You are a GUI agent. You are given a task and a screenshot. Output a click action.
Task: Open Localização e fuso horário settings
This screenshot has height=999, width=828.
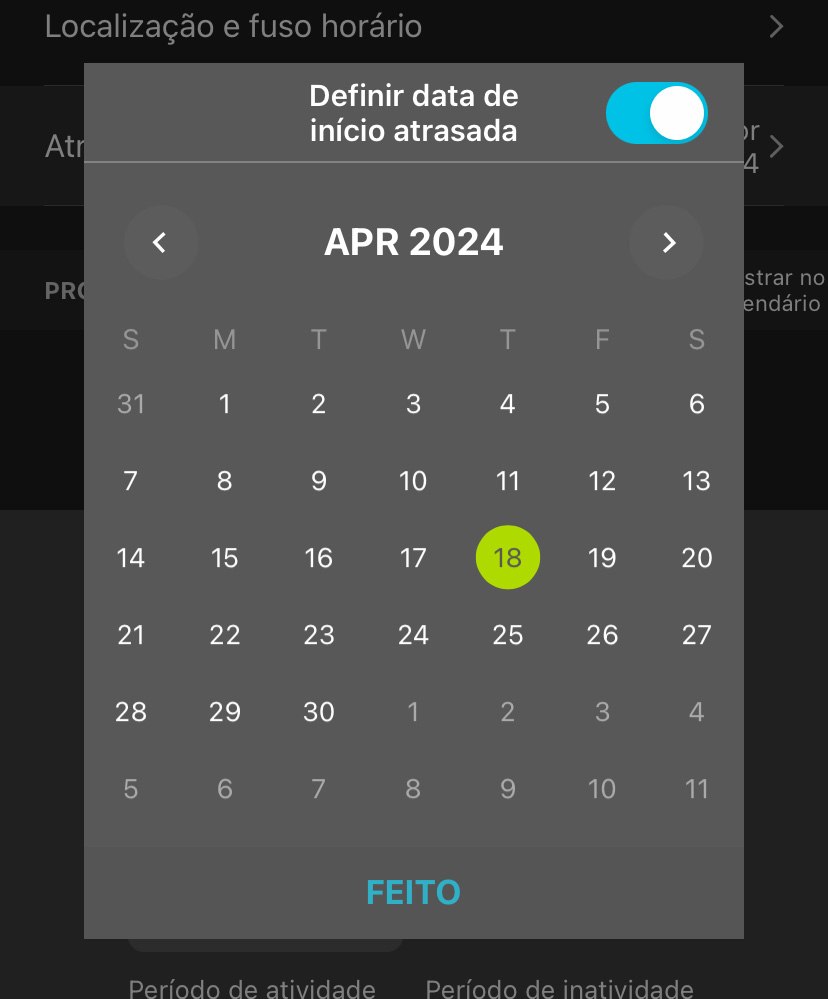(x=236, y=27)
